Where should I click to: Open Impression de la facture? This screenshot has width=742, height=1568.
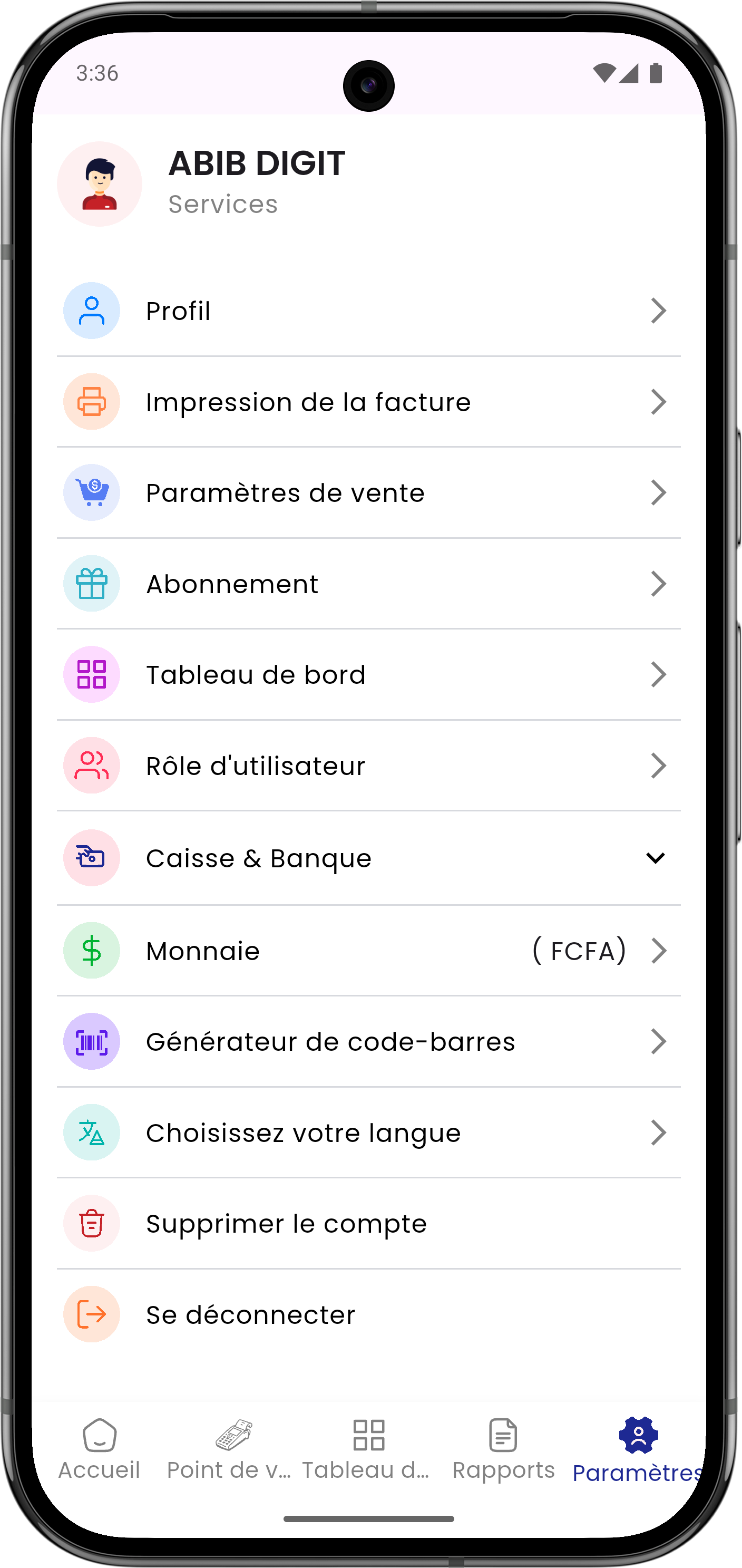(x=367, y=402)
